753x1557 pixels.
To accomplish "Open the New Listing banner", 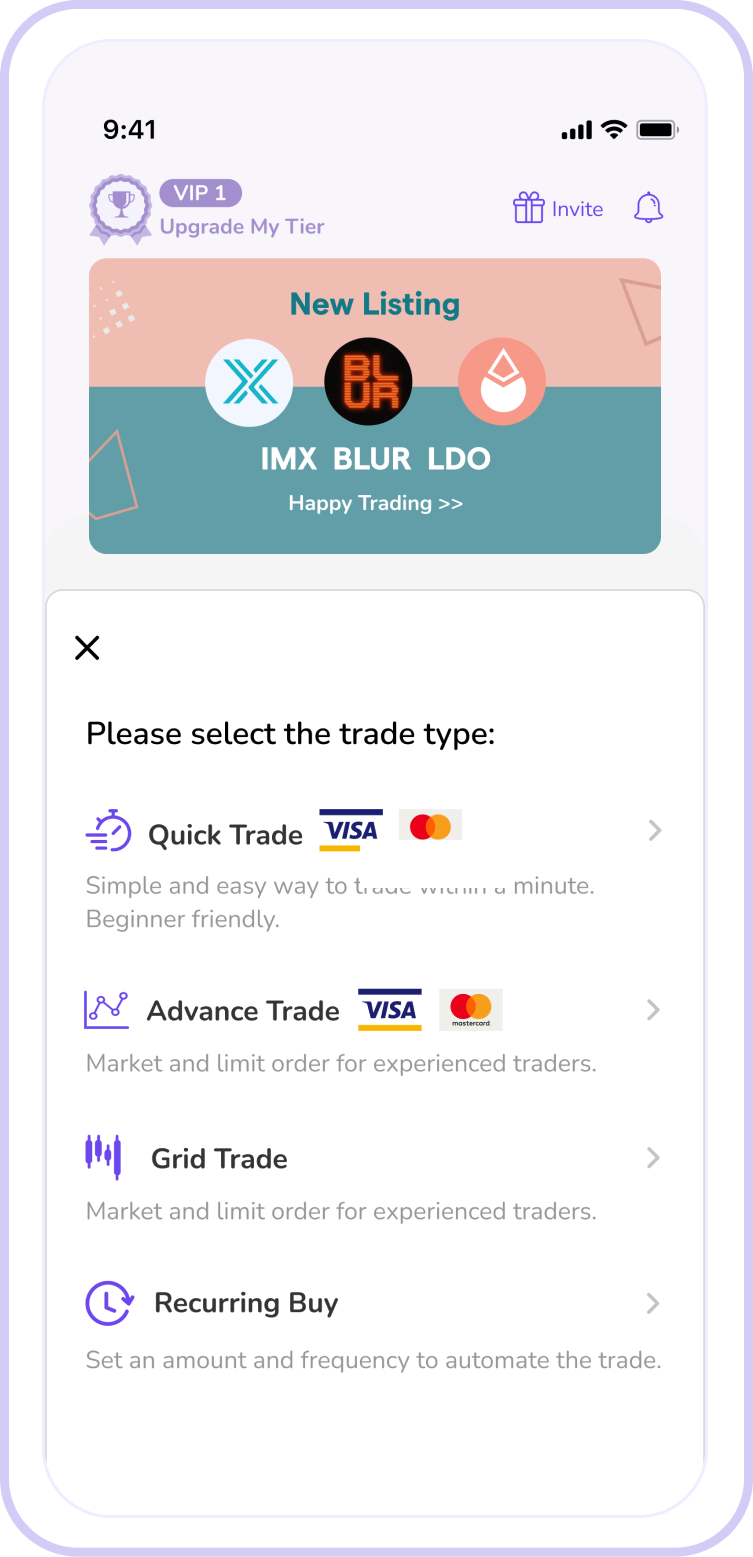I will pos(375,405).
